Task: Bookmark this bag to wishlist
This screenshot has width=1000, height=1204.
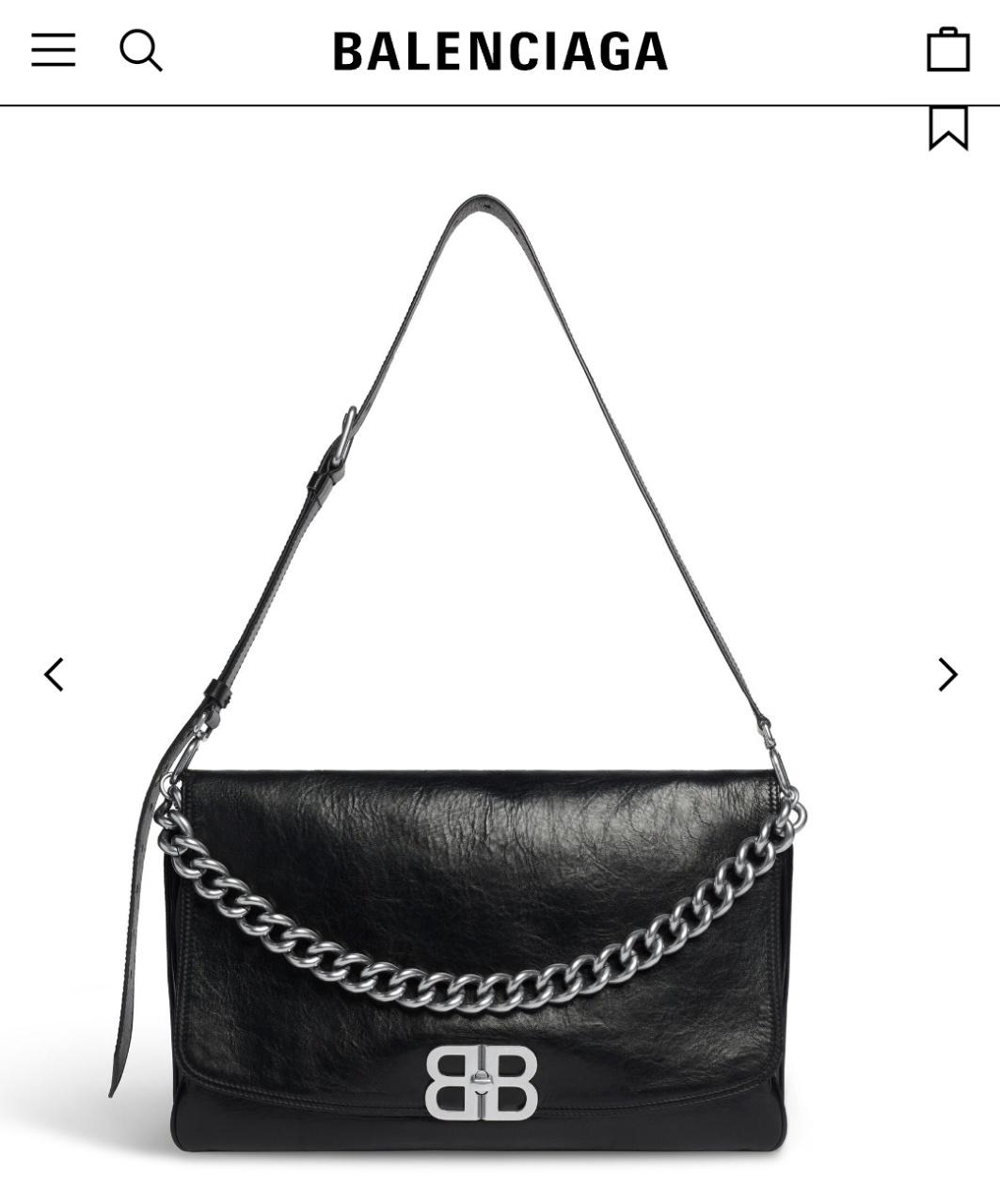Action: [947, 127]
